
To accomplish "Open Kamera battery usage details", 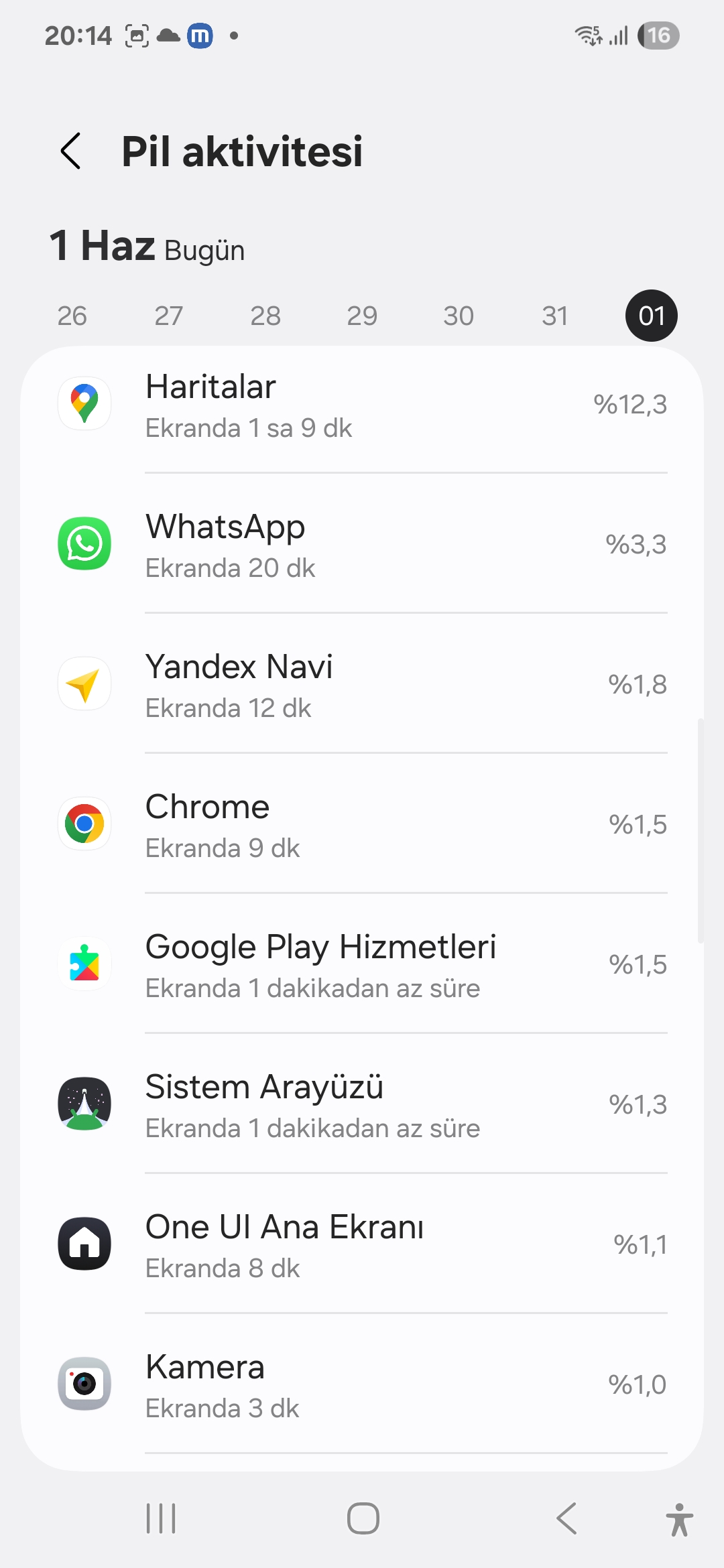I will pyautogui.click(x=362, y=1384).
